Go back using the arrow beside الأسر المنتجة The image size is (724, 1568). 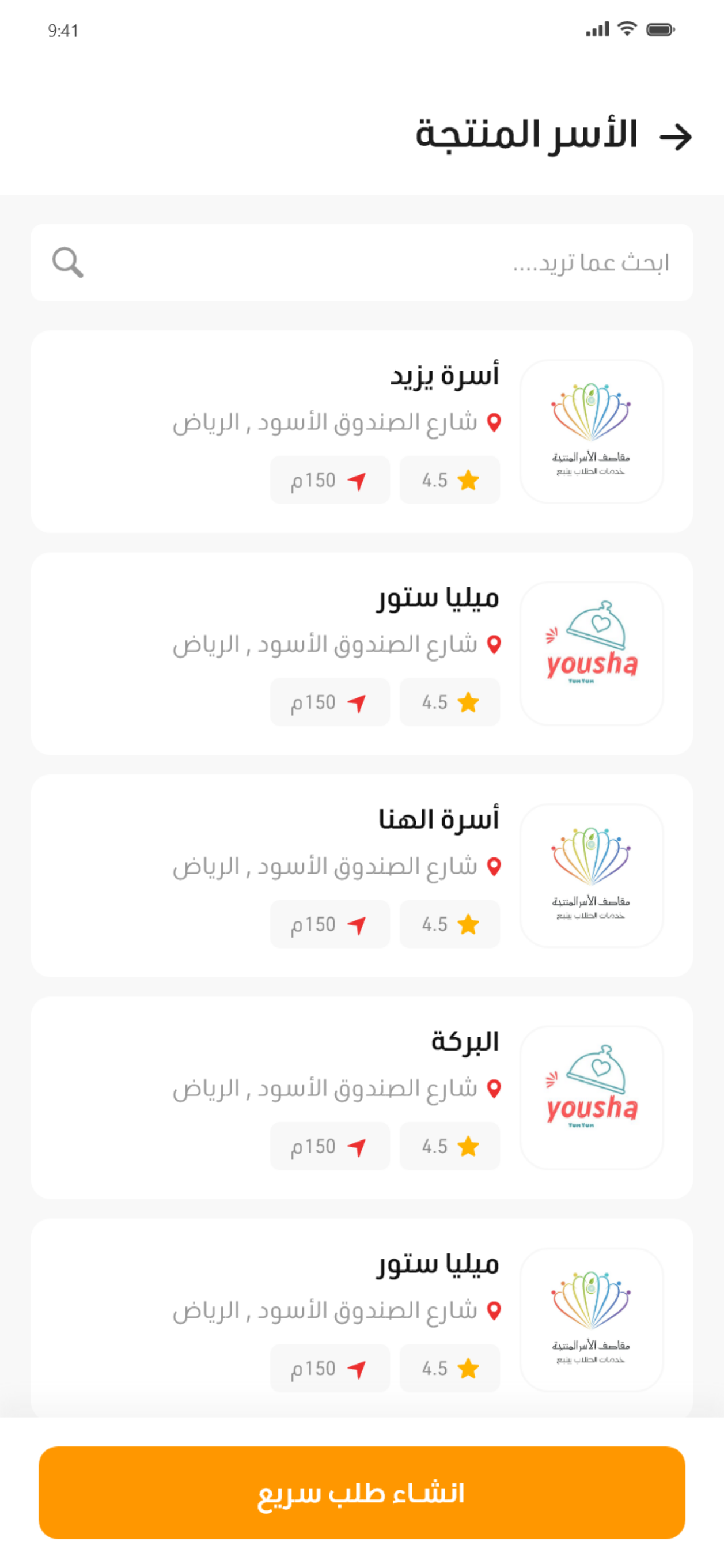(675, 137)
